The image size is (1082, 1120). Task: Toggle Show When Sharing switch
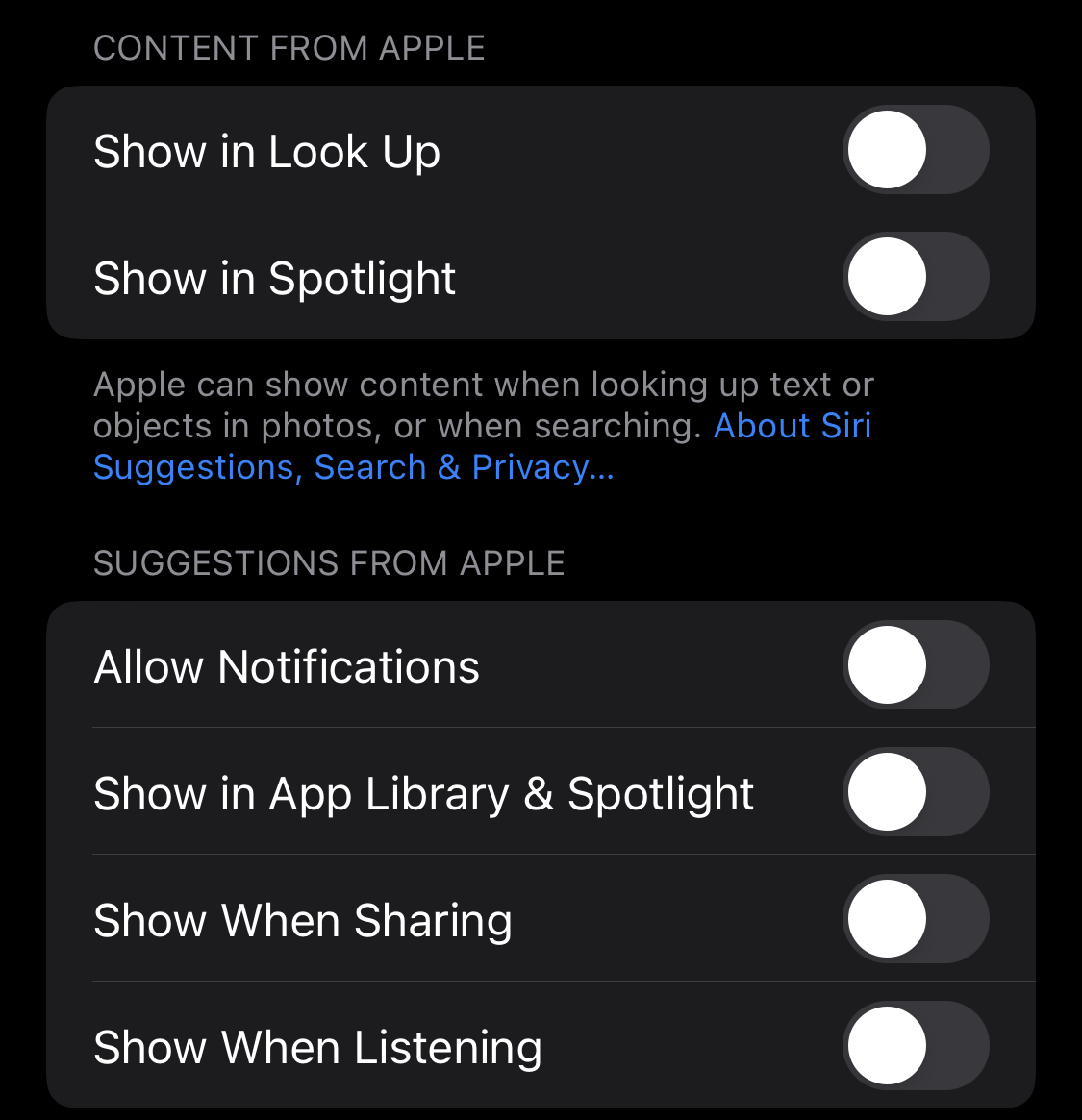click(916, 919)
